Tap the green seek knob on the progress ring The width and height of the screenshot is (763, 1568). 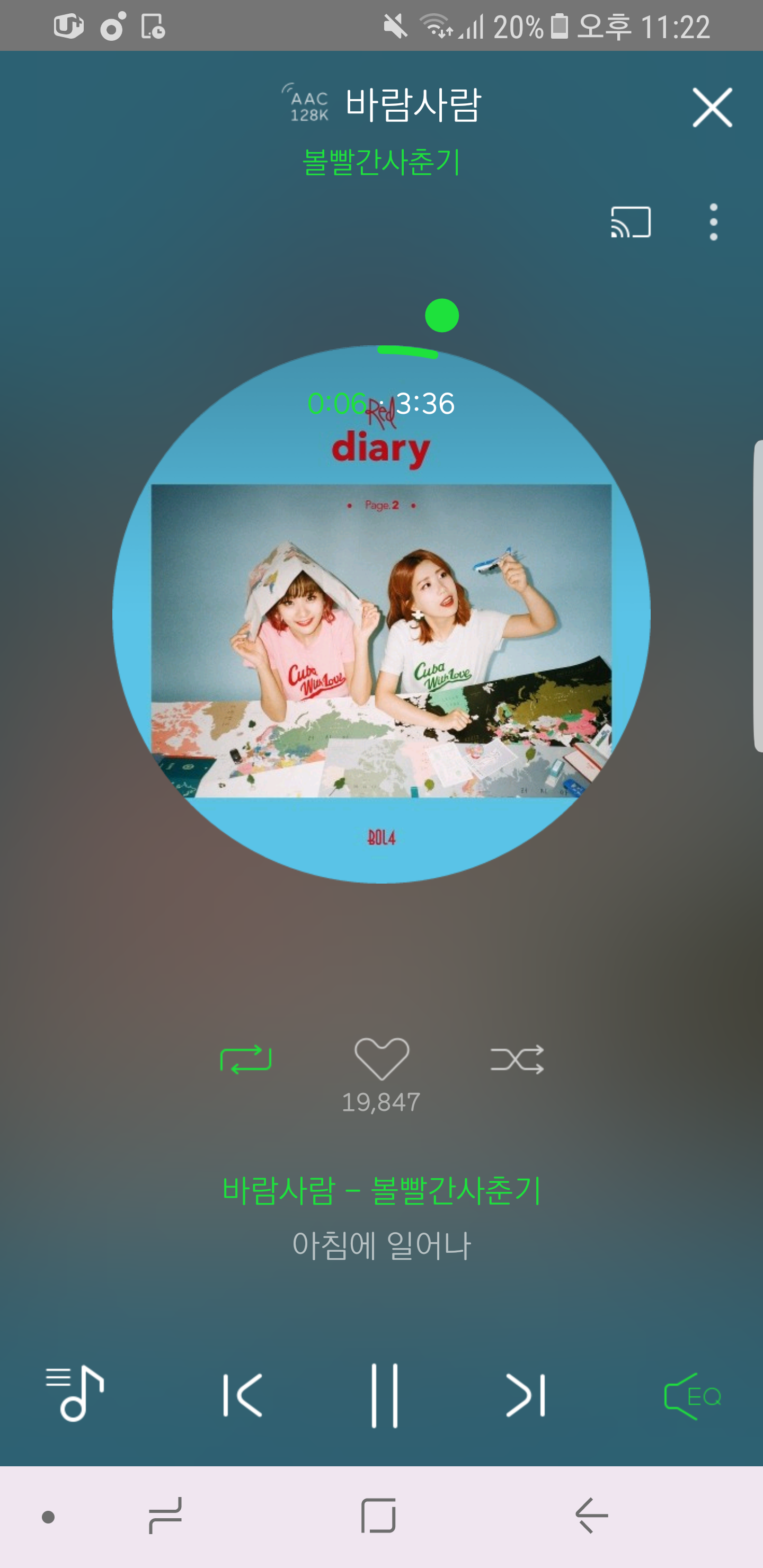point(441,315)
